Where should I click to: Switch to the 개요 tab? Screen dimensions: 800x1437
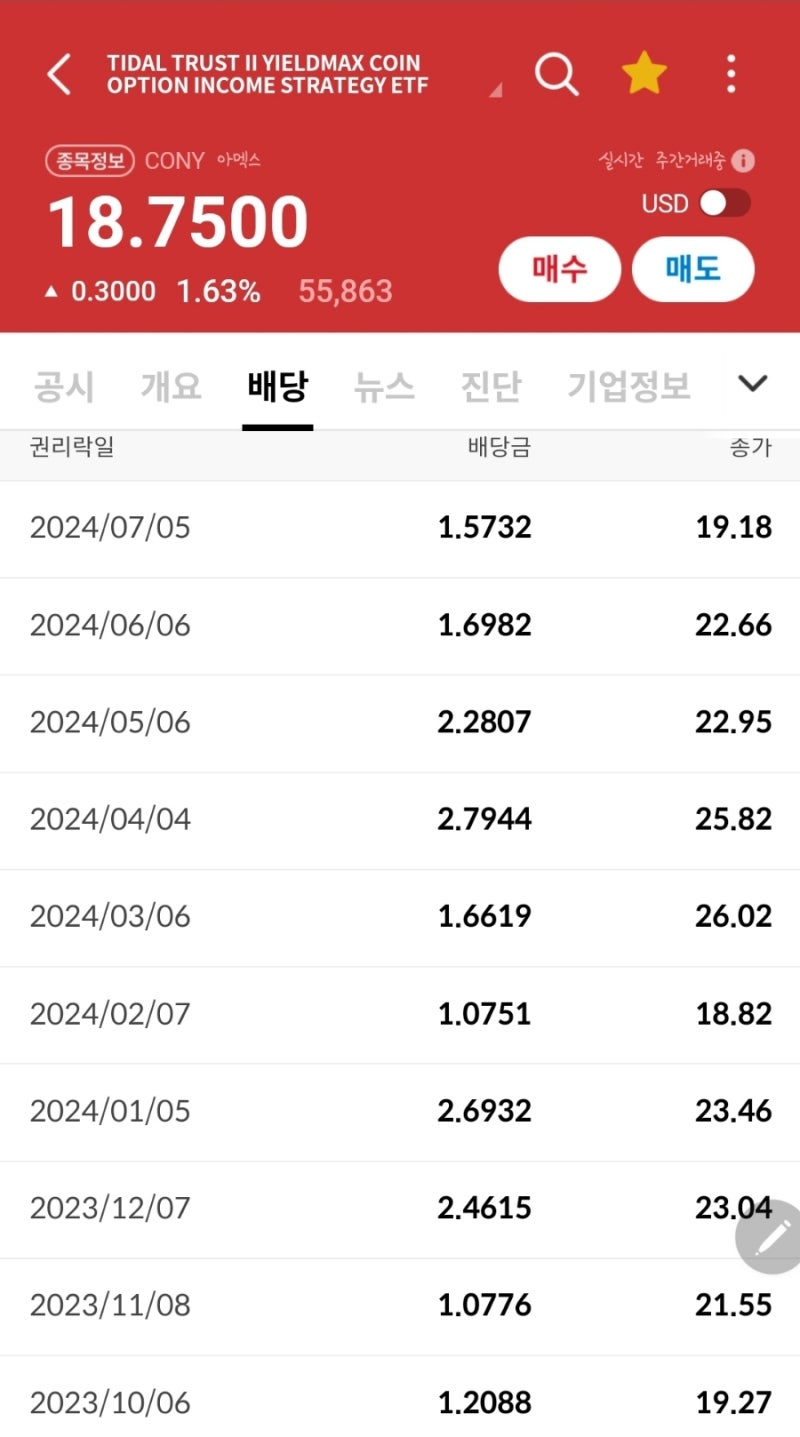pyautogui.click(x=169, y=386)
